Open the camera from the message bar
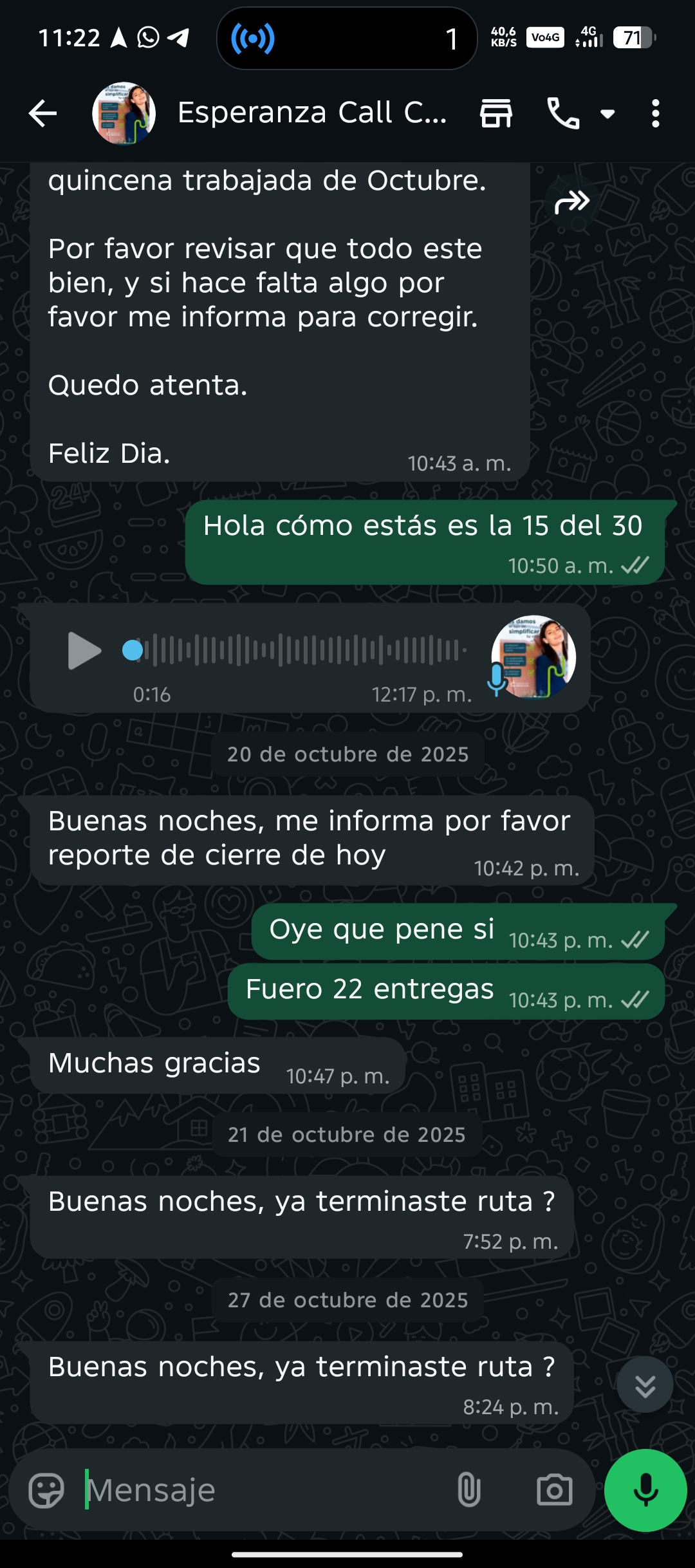This screenshot has width=695, height=1568. point(554,1490)
